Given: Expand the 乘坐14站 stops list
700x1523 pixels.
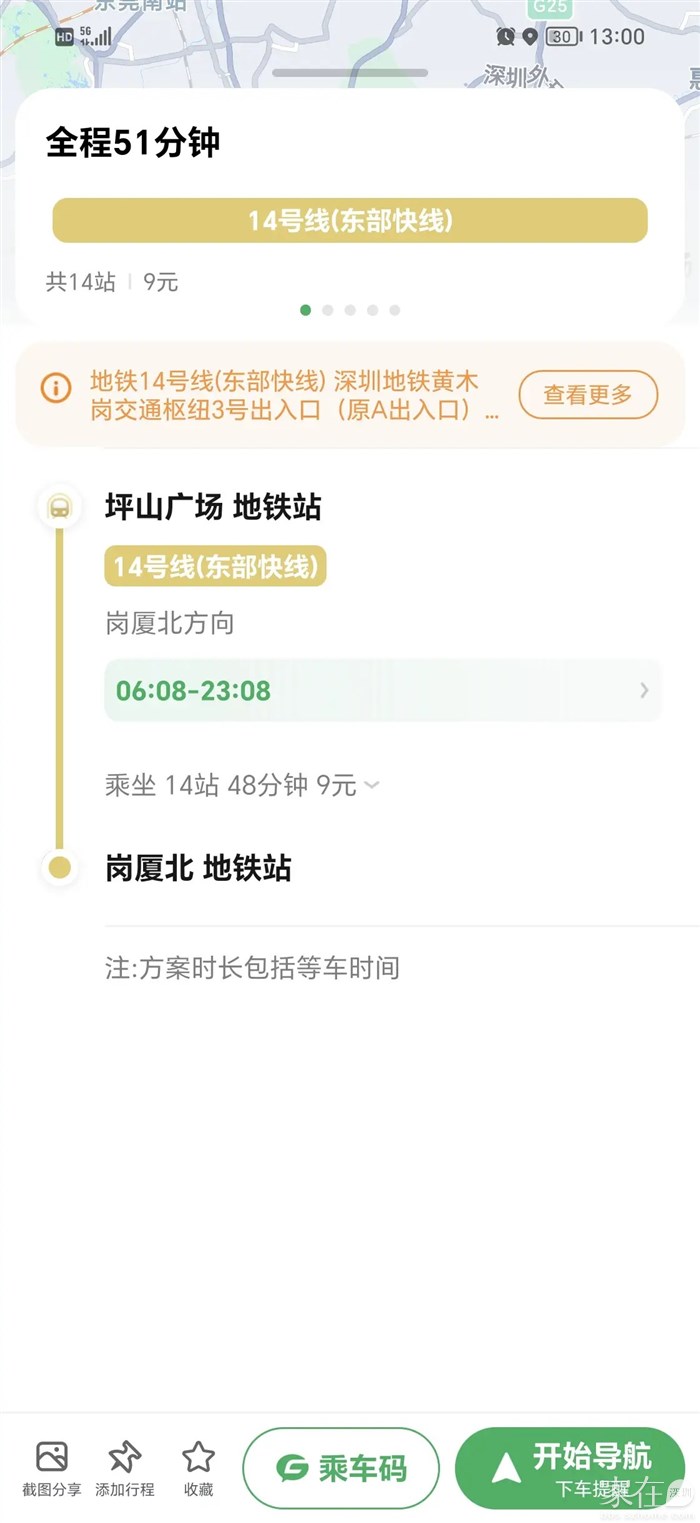Looking at the screenshot, I should pyautogui.click(x=242, y=785).
